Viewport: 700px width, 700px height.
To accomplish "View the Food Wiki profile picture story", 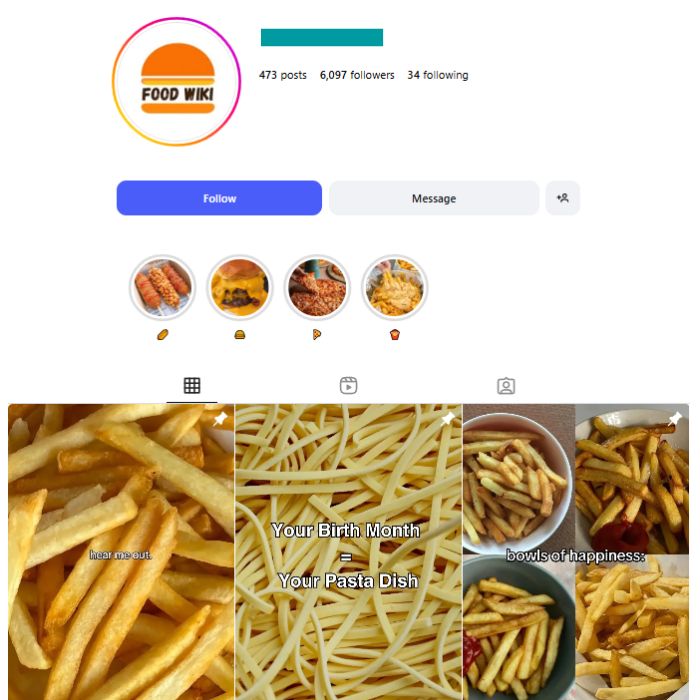I will click(x=176, y=82).
